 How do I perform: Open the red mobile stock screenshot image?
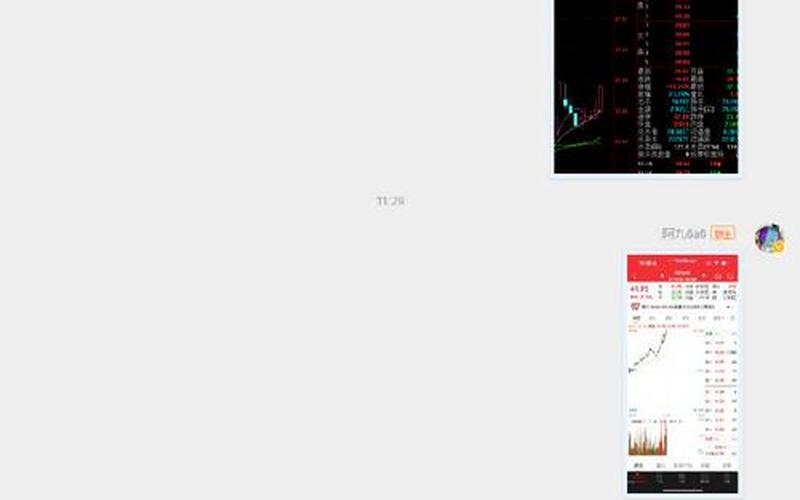683,372
